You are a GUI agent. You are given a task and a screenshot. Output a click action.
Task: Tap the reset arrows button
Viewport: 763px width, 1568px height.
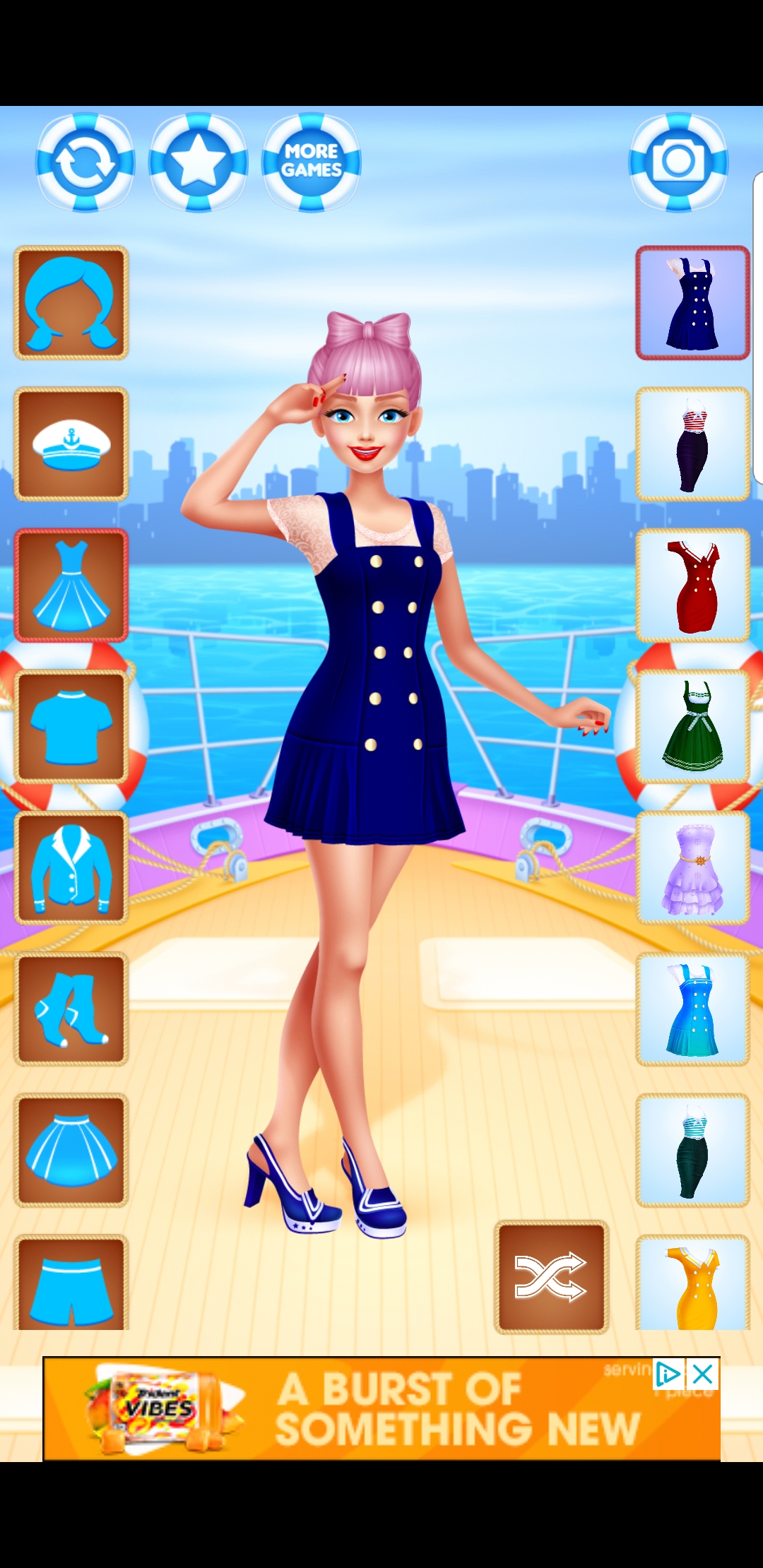(x=85, y=162)
